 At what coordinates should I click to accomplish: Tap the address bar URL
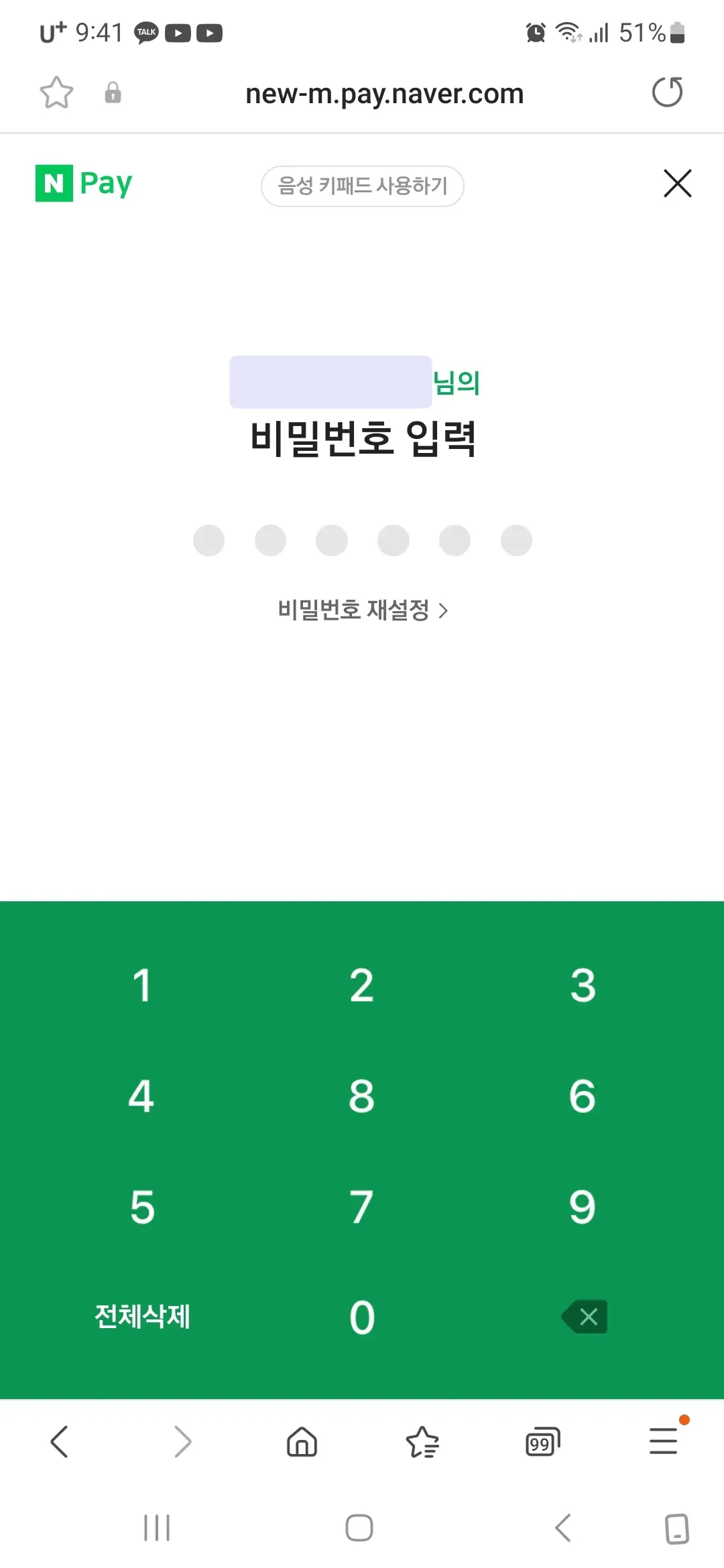pos(384,93)
